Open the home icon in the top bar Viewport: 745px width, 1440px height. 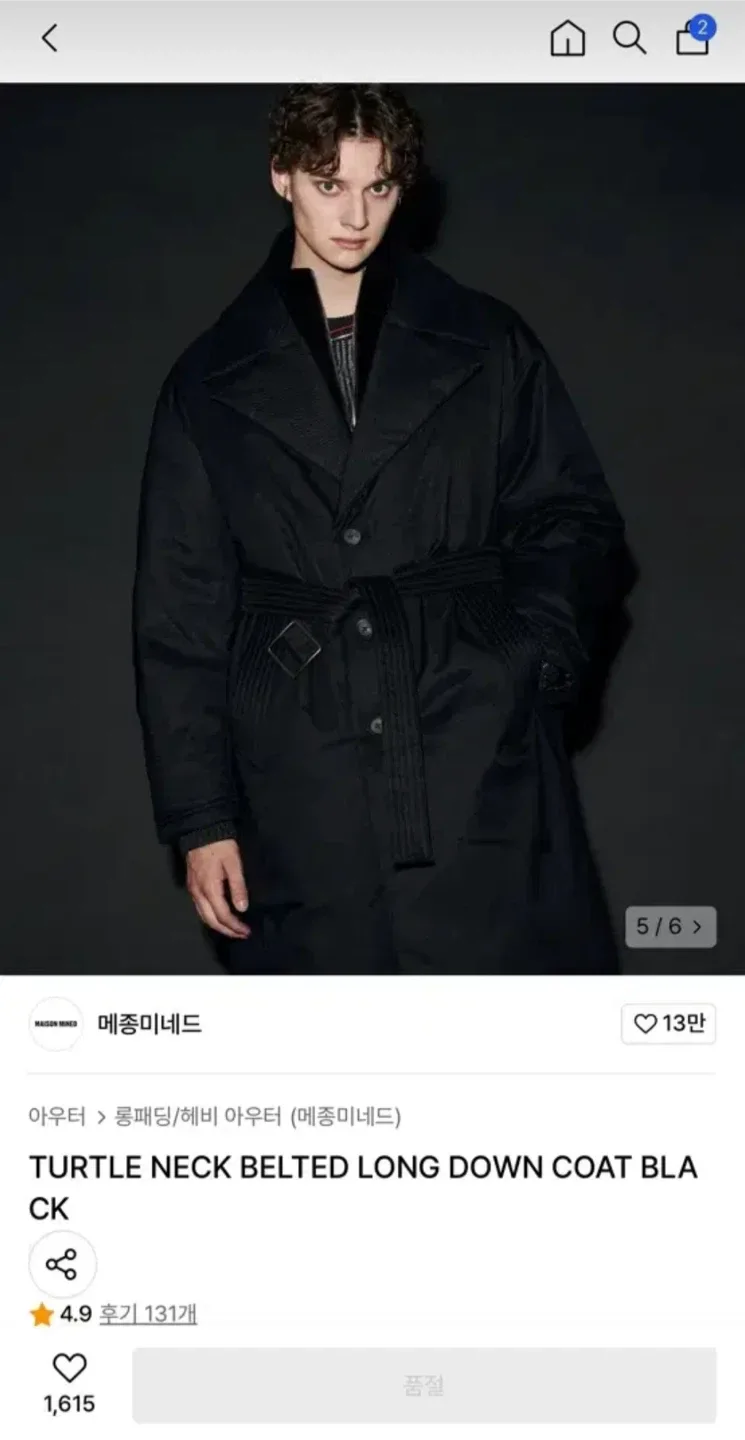(567, 38)
